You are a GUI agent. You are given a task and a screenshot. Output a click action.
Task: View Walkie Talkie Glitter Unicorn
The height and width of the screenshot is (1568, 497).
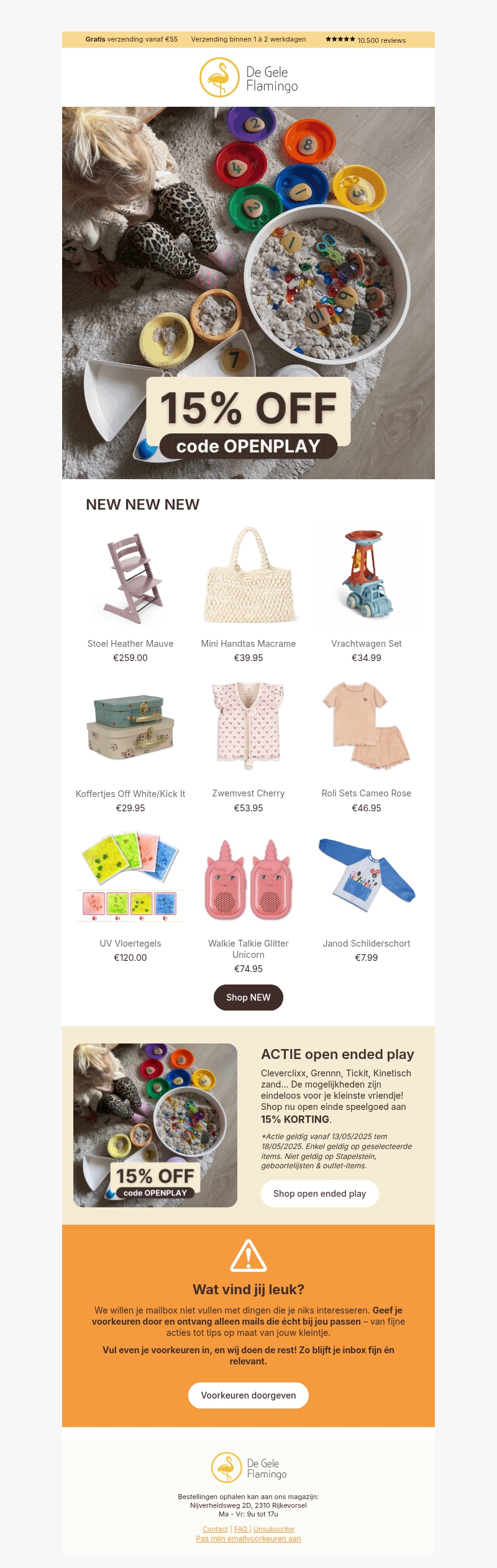[248, 880]
